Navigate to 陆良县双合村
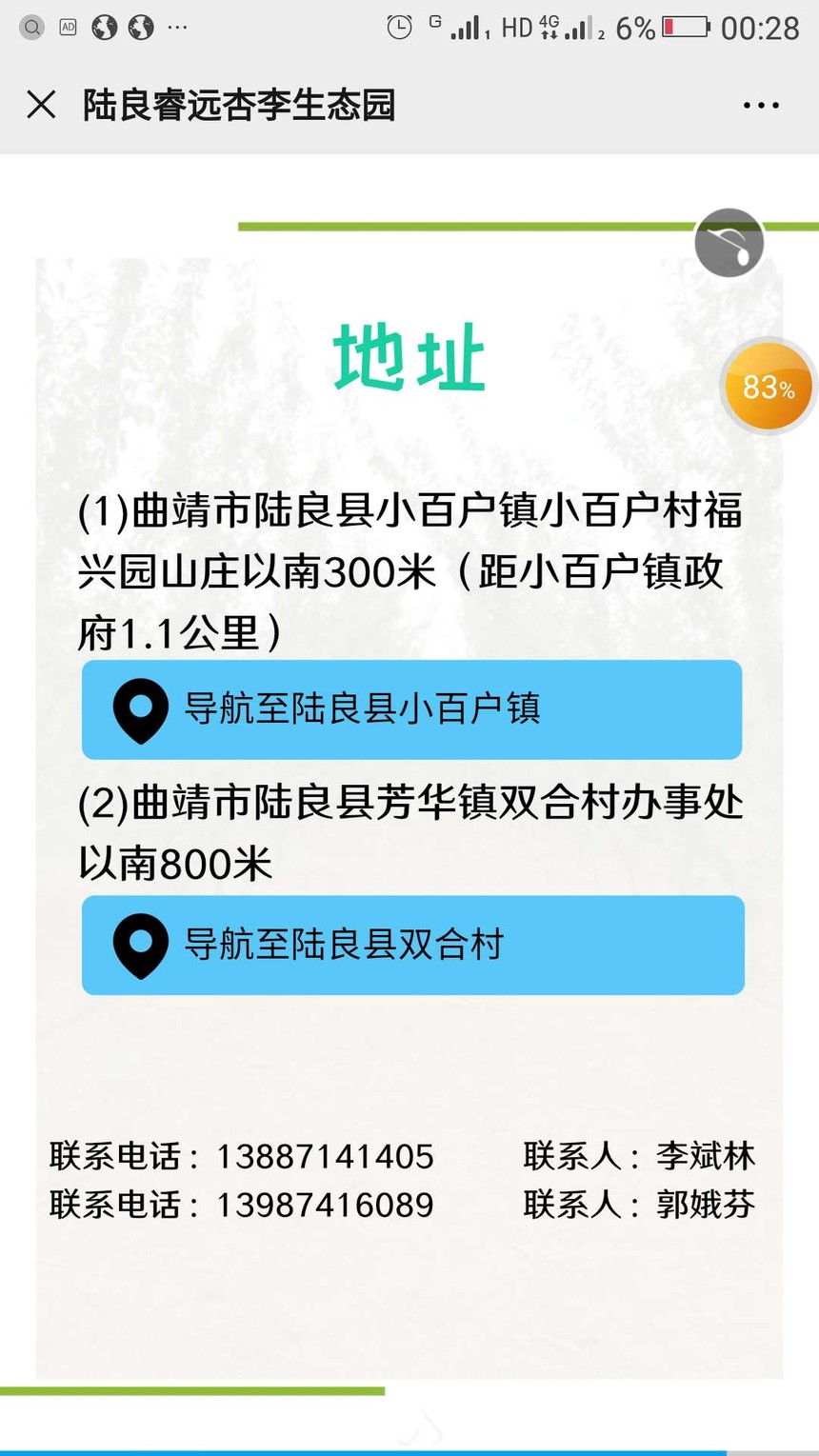819x1456 pixels. pyautogui.click(x=412, y=945)
